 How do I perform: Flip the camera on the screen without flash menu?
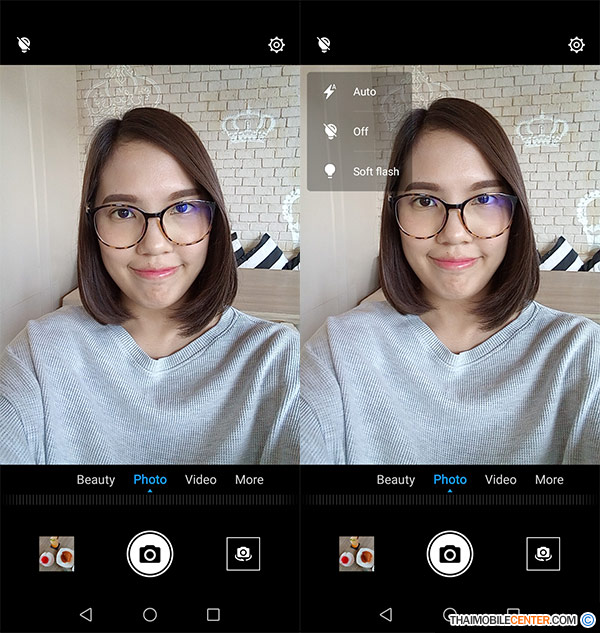(x=243, y=553)
